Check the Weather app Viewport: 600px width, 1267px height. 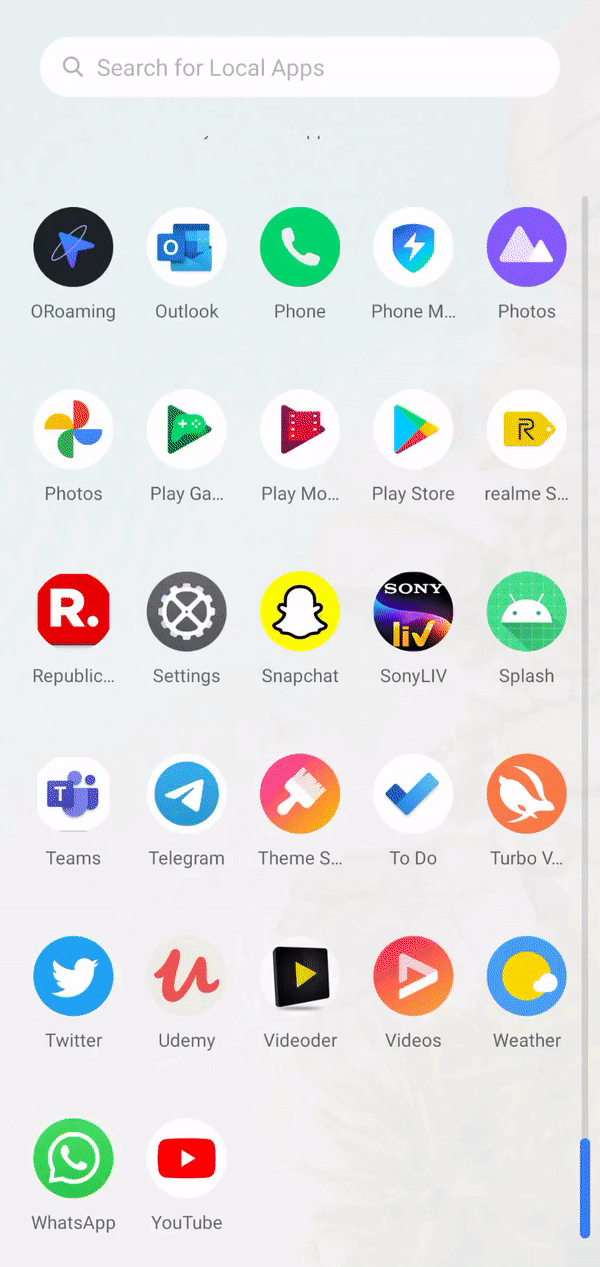coord(527,976)
